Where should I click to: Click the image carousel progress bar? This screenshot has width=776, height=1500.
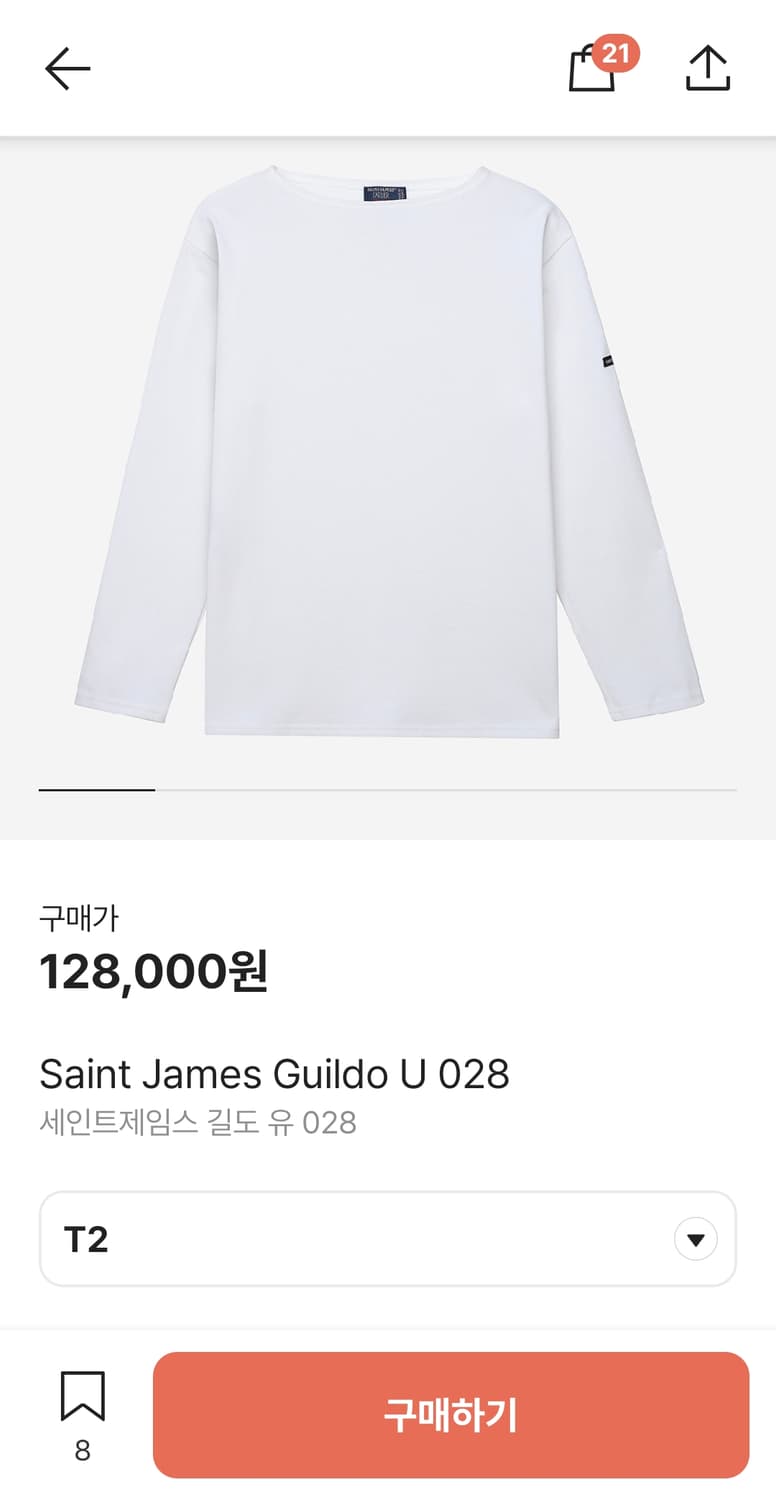[388, 789]
